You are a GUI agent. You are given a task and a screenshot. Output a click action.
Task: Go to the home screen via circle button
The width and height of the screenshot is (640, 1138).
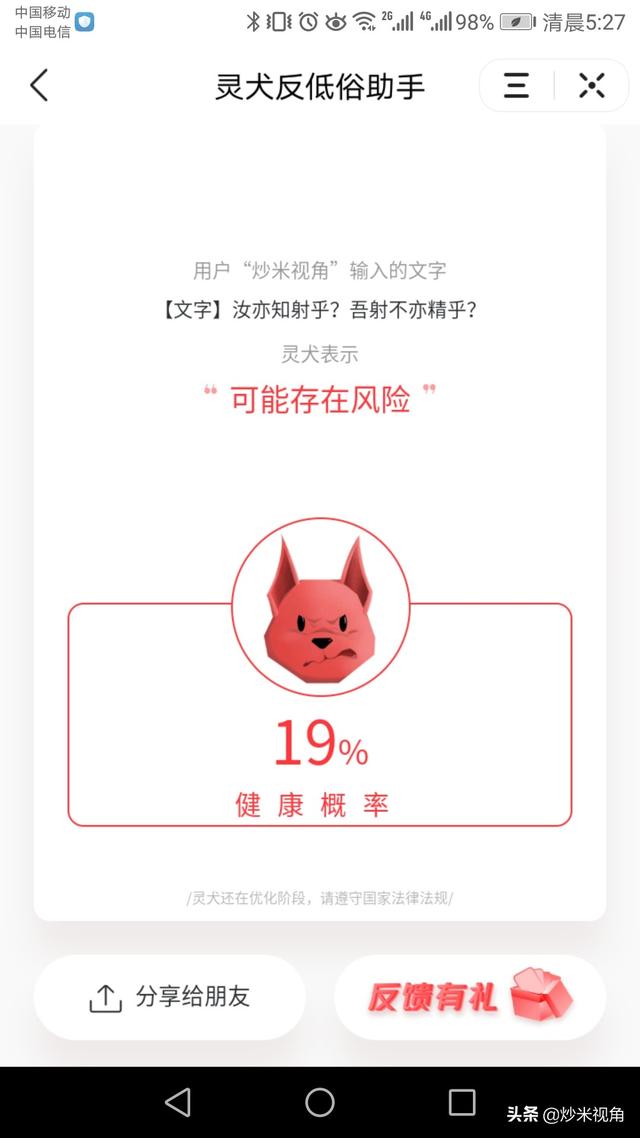(320, 1102)
